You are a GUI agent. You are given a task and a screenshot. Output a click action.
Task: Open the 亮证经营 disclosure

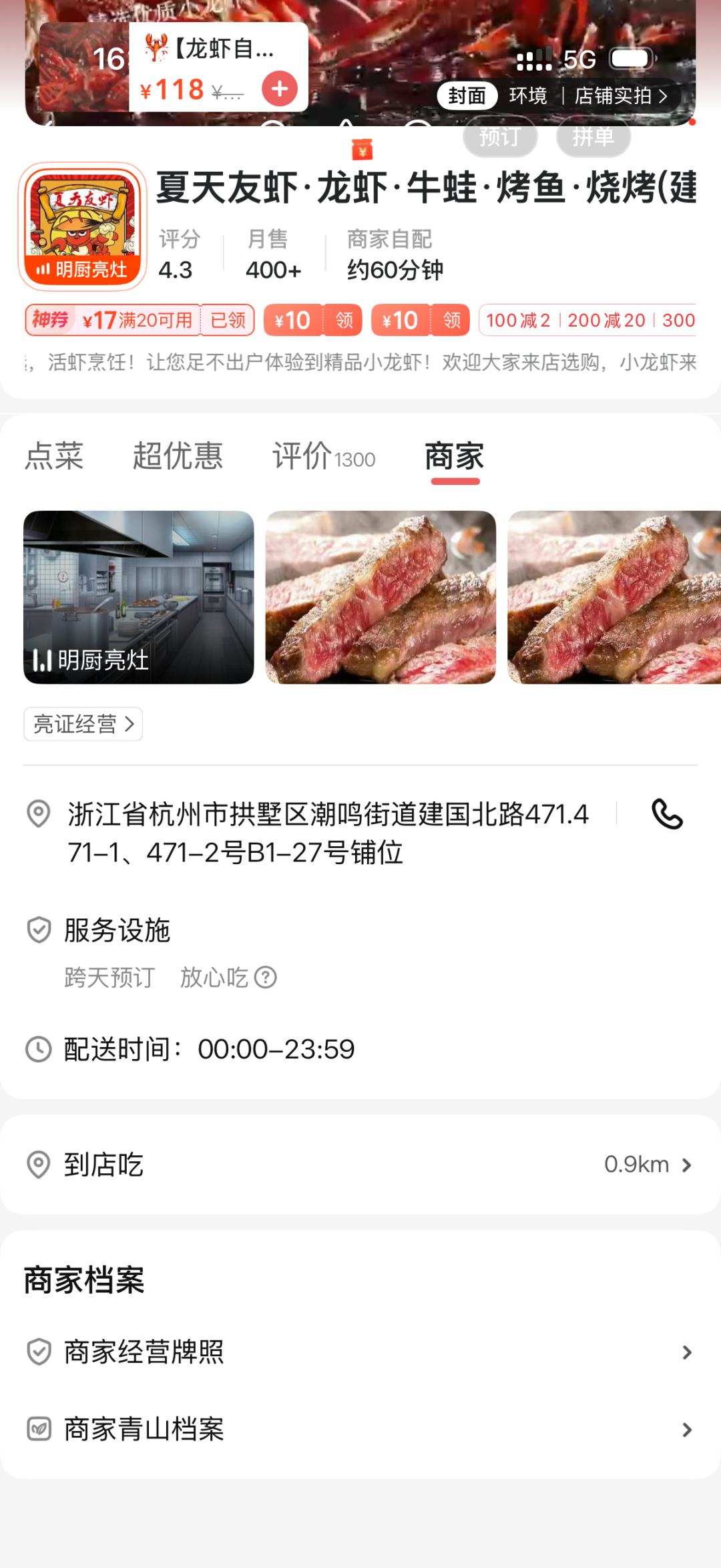(x=83, y=723)
